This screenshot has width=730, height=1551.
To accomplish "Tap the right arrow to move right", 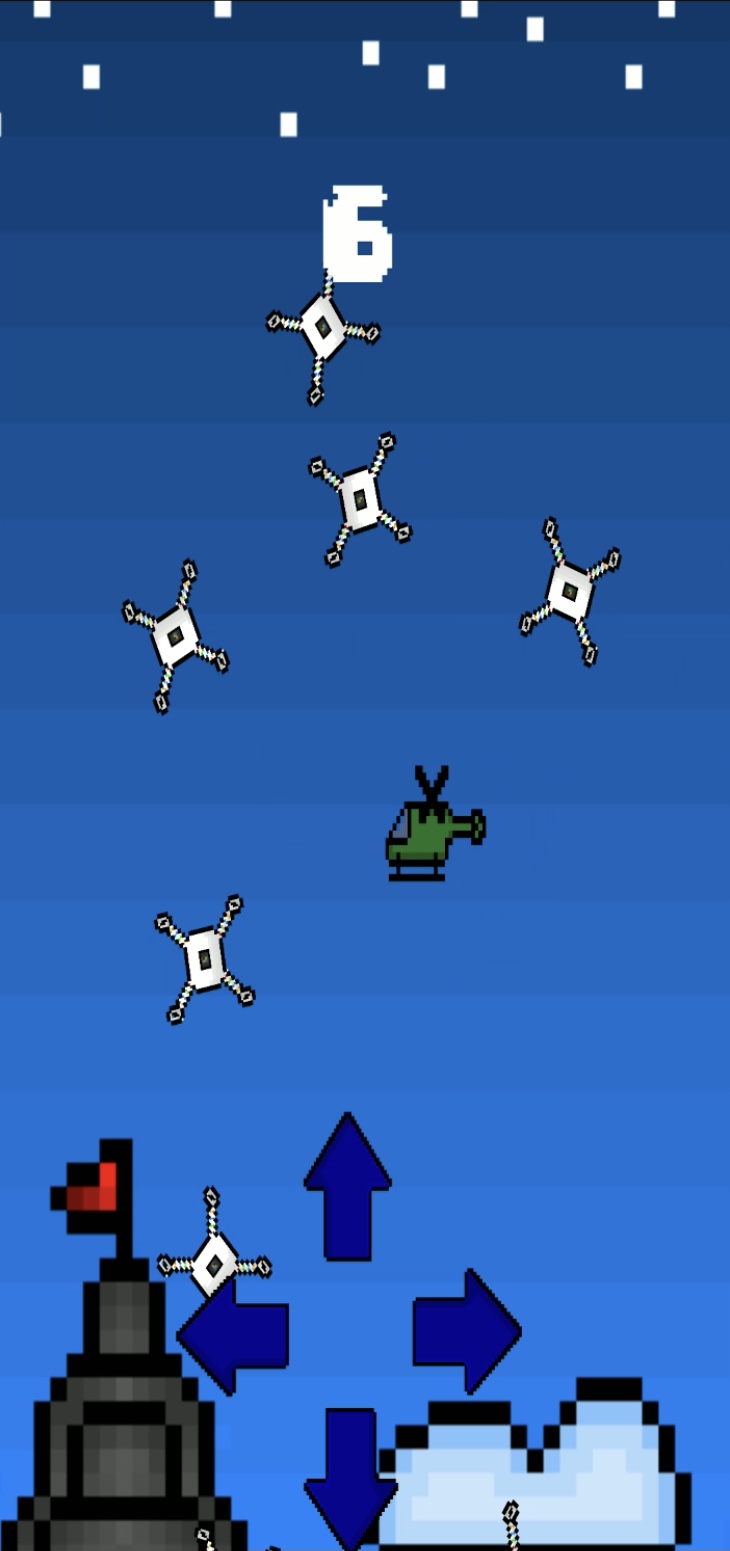I will click(x=467, y=1331).
